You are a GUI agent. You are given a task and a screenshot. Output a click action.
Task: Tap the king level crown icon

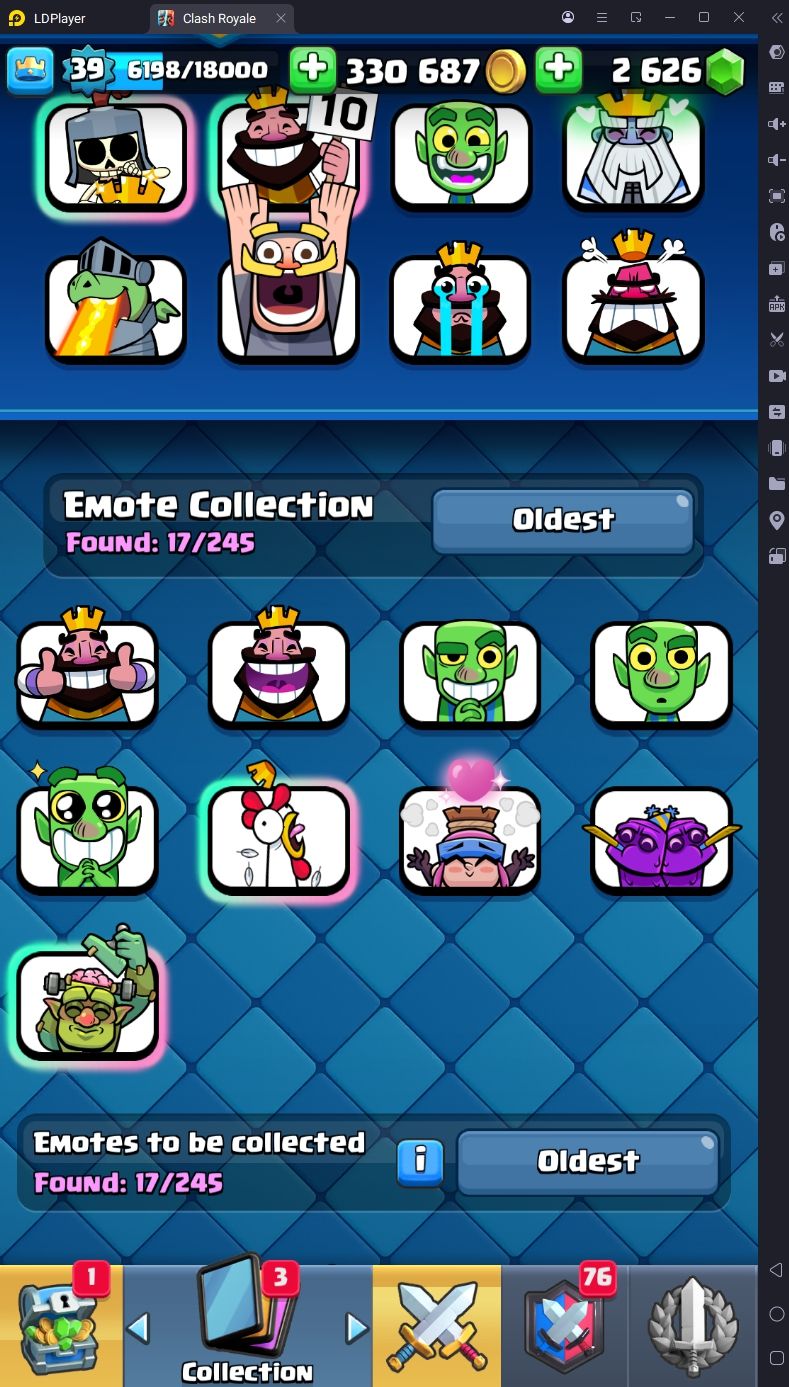[x=30, y=70]
